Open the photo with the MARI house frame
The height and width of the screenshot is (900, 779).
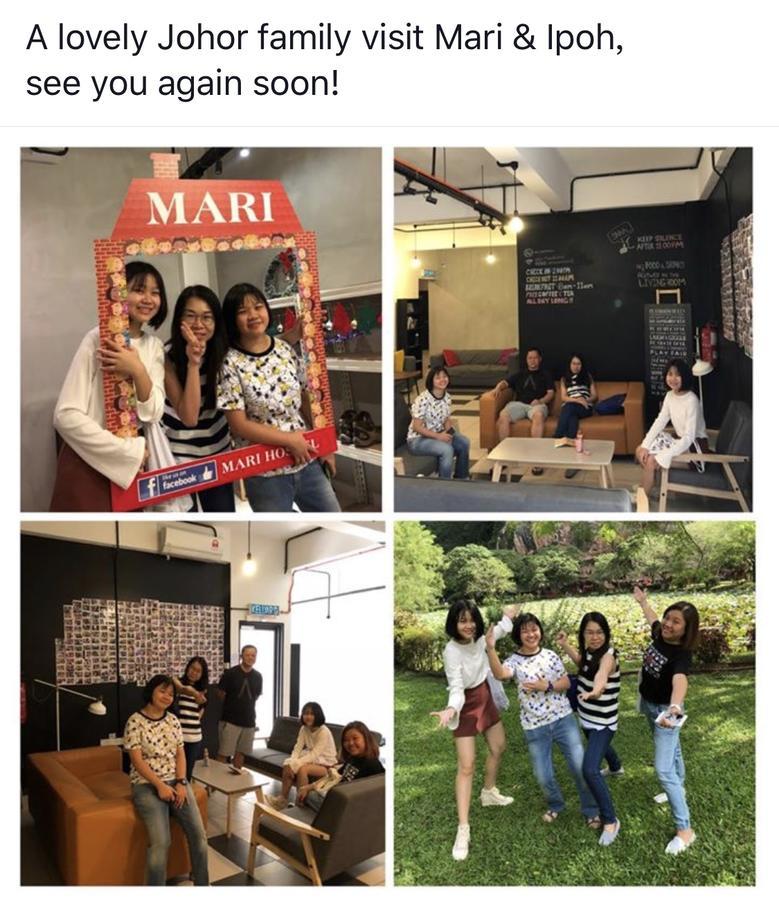(x=201, y=330)
